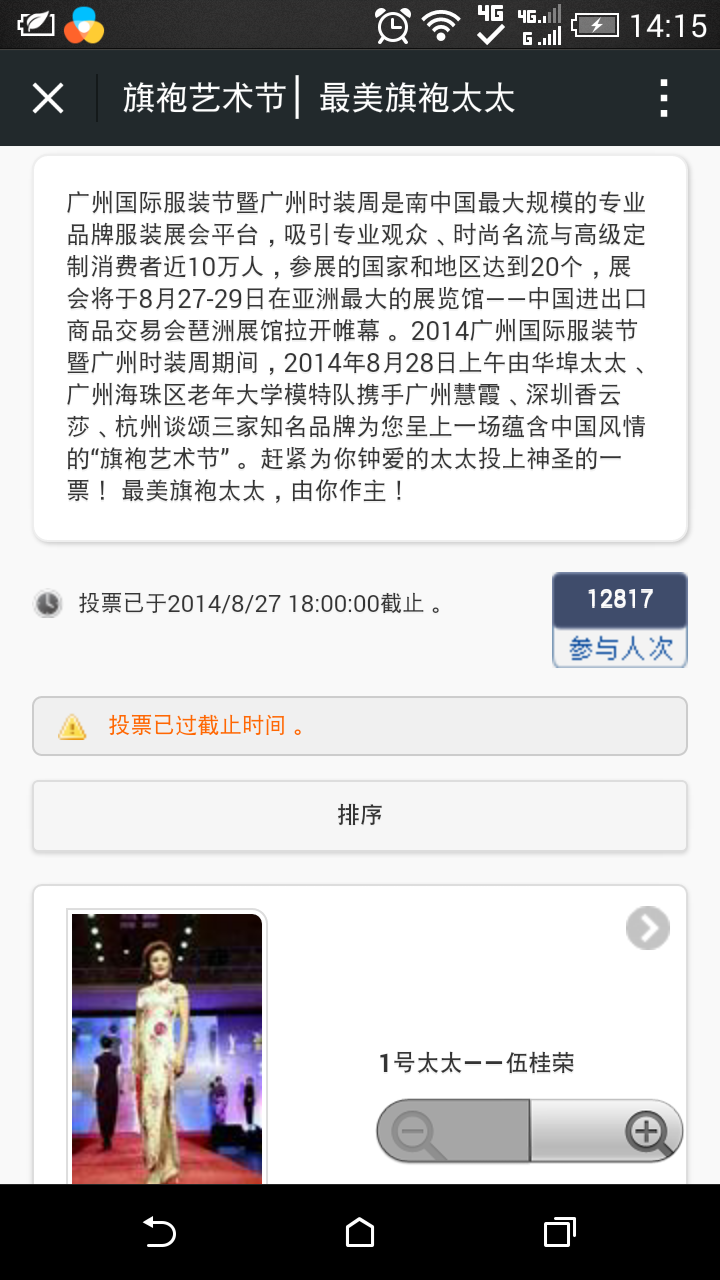Viewport: 720px width, 1280px height.
Task: Go to the home screen
Action: click(x=360, y=1232)
